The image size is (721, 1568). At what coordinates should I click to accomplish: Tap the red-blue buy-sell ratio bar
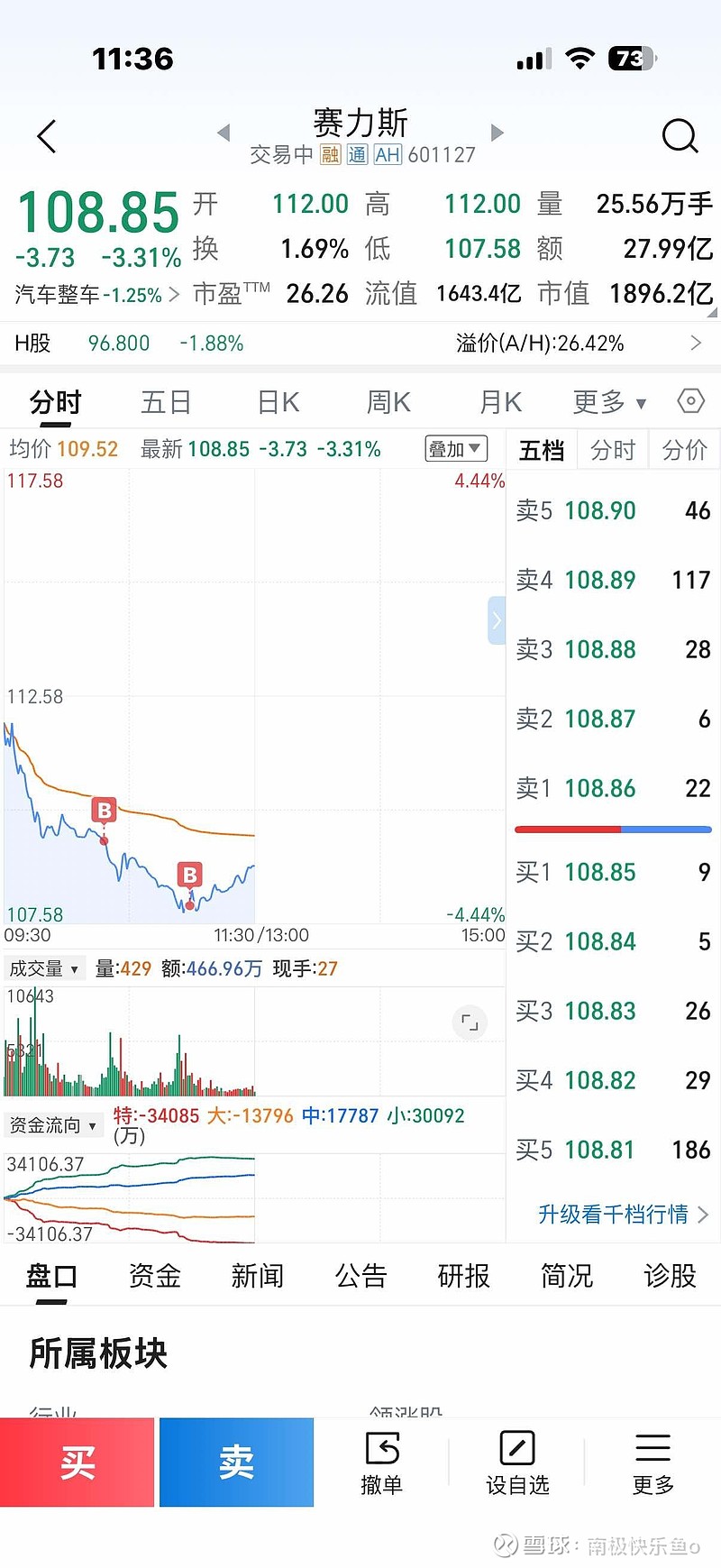[613, 828]
